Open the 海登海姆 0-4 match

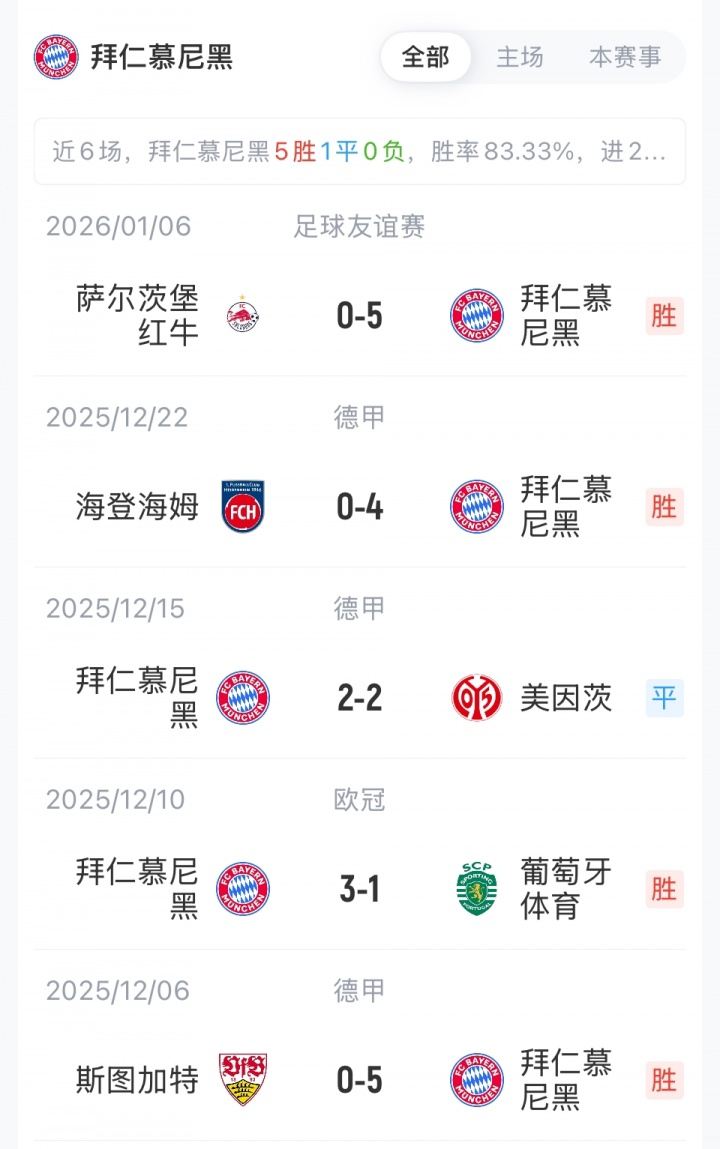pos(360,507)
